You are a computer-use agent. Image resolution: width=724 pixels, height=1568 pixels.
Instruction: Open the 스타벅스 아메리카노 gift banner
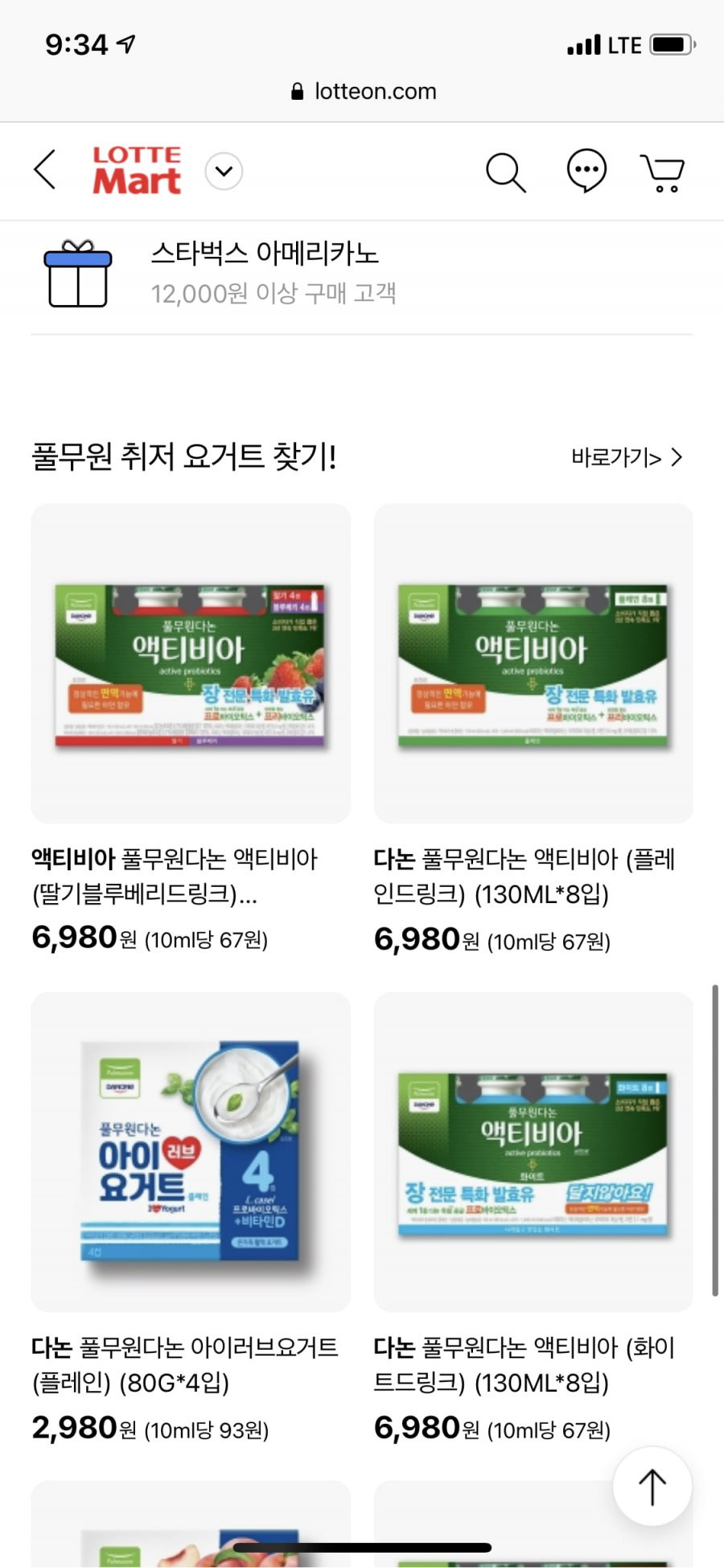tap(265, 274)
